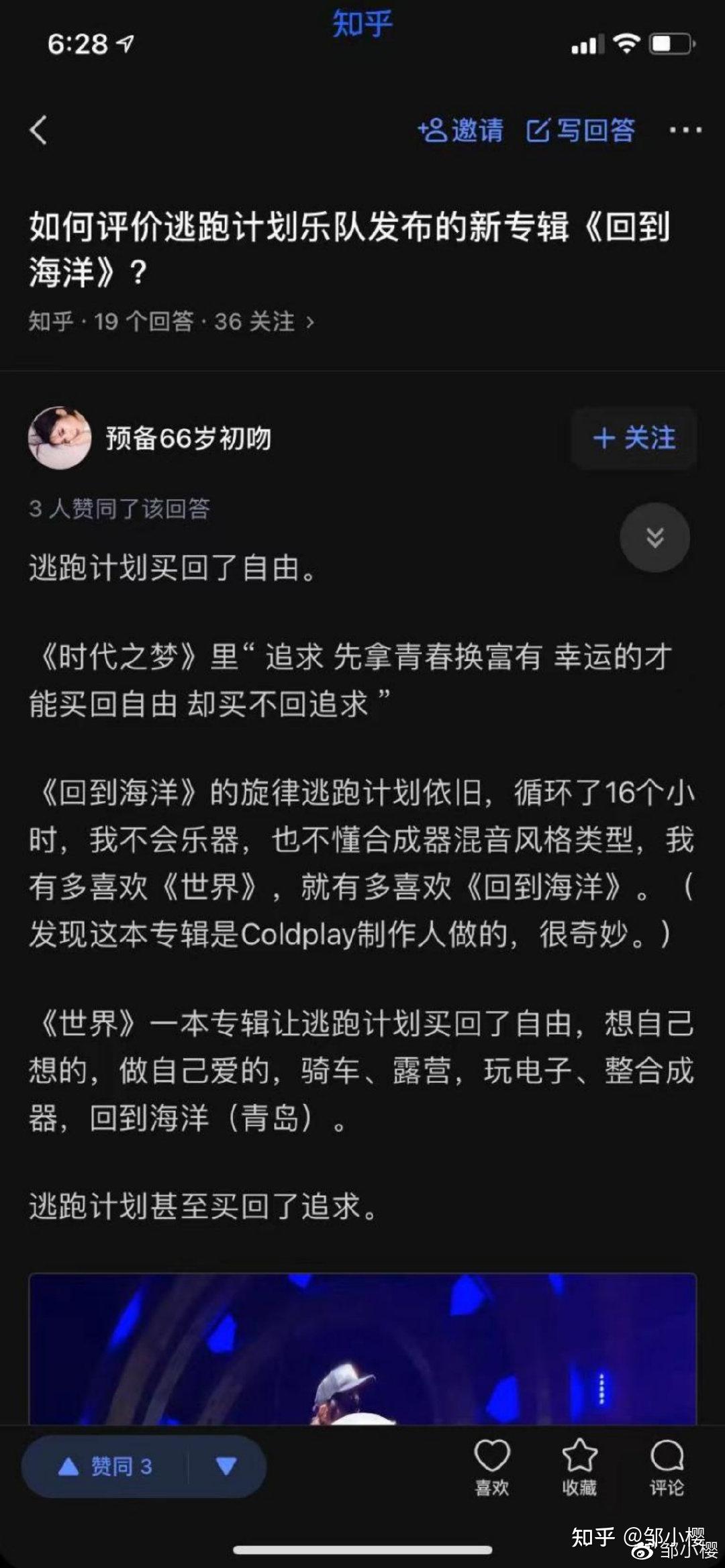The height and width of the screenshot is (1568, 725).
Task: Tap 邀请 to invite someone to answer
Action: 461,130
